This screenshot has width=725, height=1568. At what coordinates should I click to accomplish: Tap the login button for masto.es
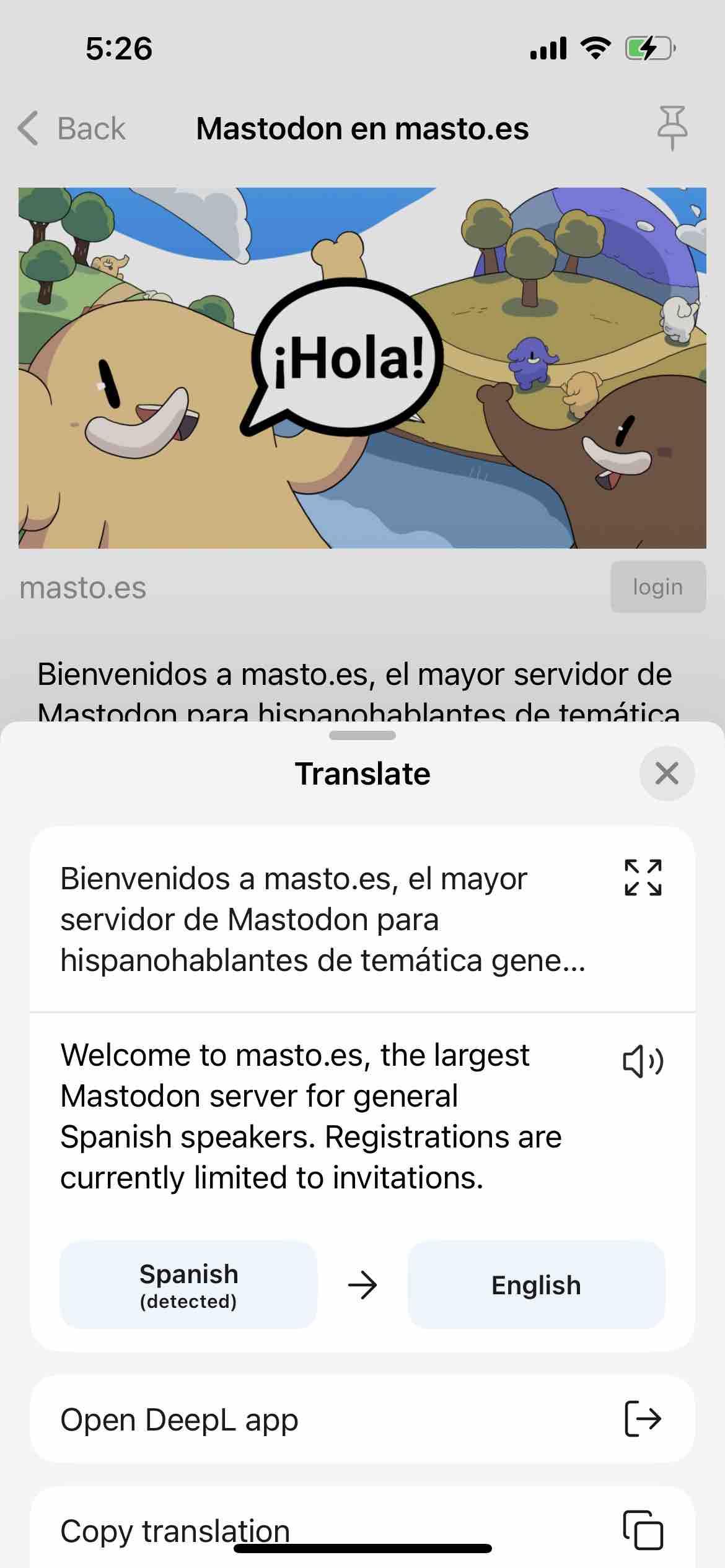(657, 586)
